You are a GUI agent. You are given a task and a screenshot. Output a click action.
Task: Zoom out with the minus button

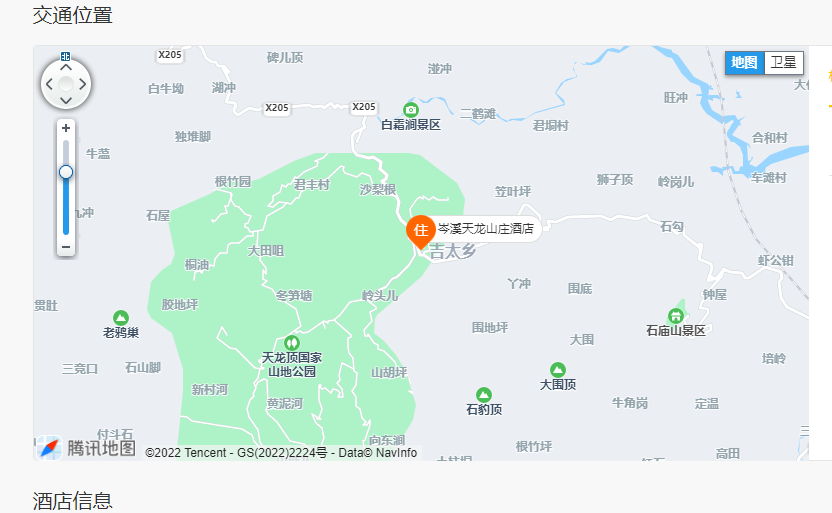point(66,246)
